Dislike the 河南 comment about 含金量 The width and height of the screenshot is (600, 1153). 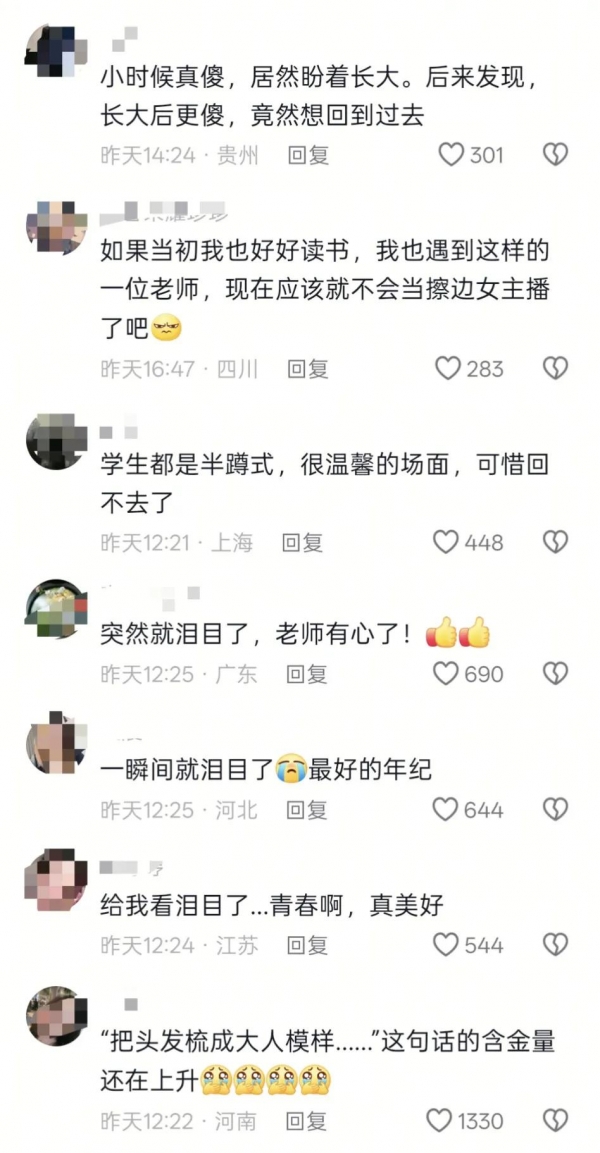(555, 1120)
